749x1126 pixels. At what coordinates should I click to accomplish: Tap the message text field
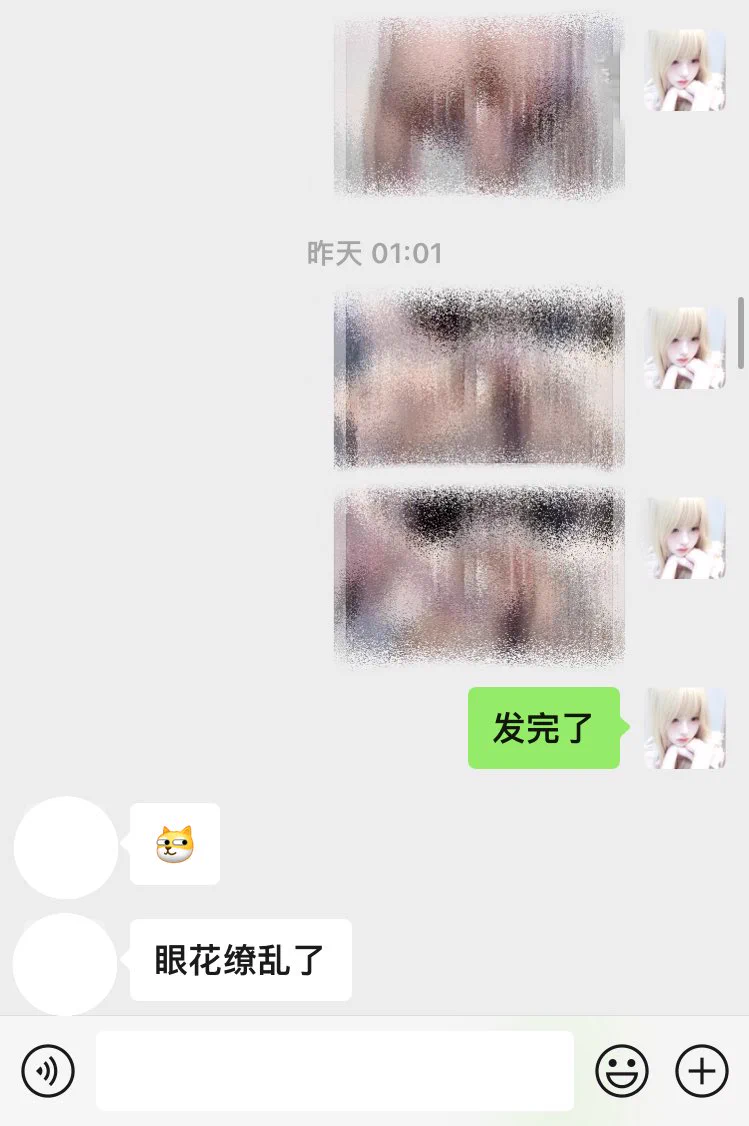pos(334,1071)
